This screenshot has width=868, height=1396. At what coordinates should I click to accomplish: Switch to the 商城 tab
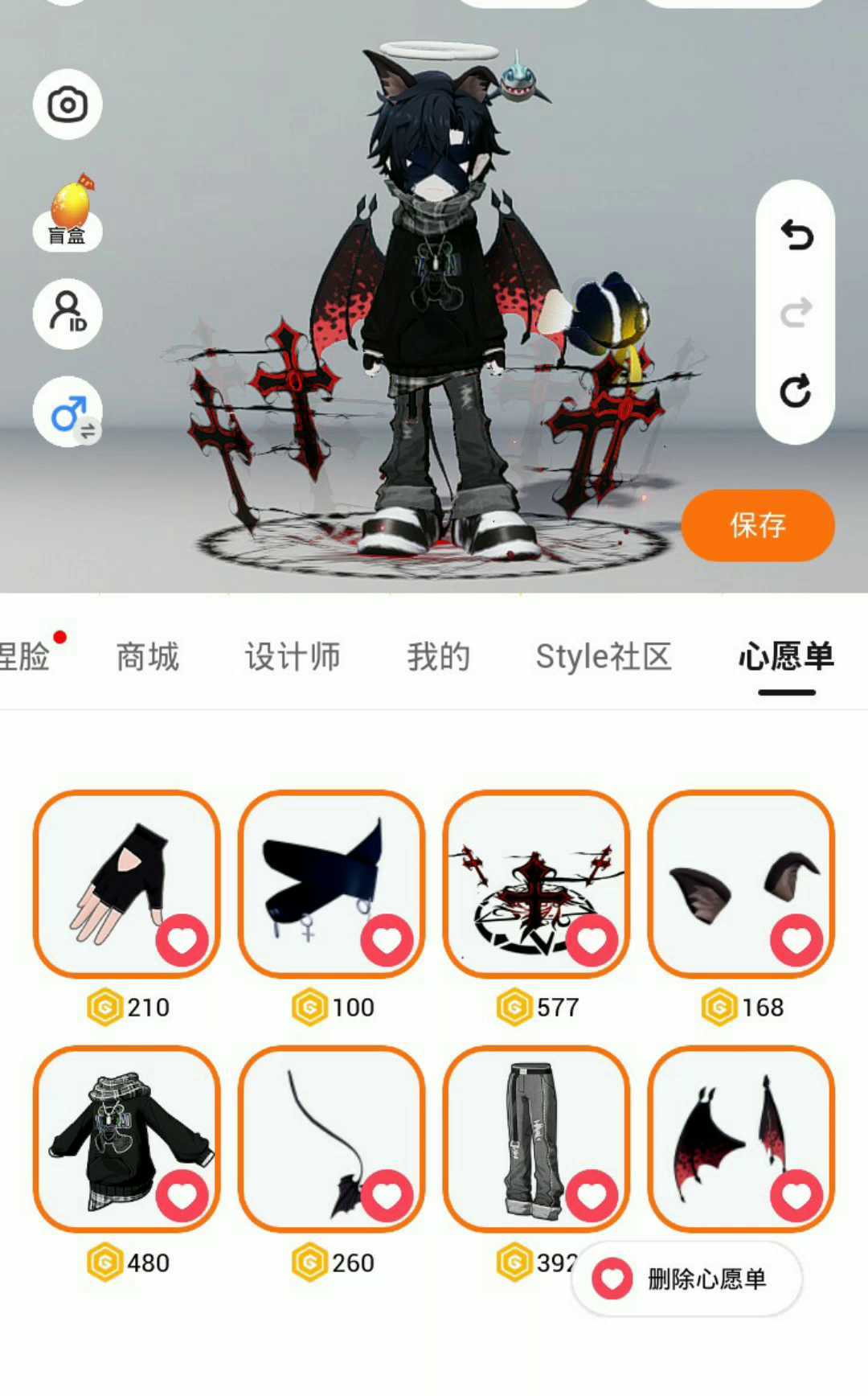148,657
